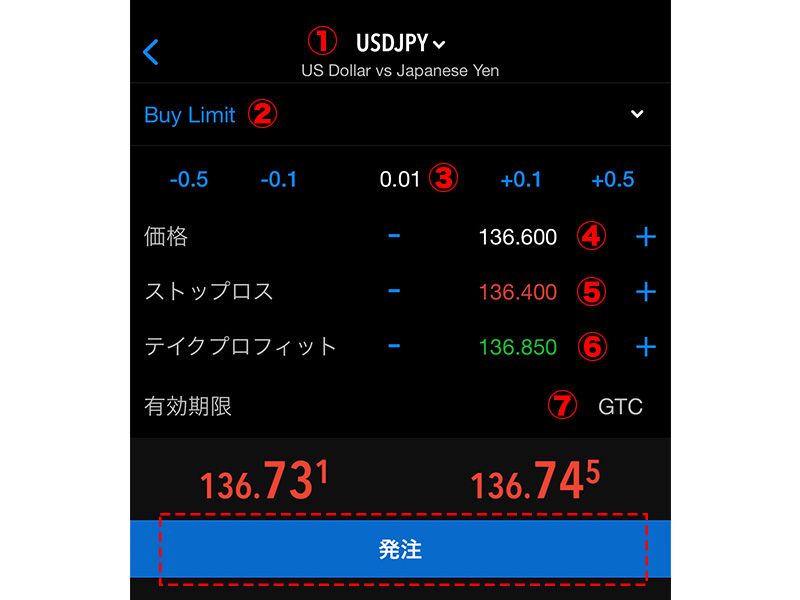Edit the 0.01 volume field

coord(400,180)
